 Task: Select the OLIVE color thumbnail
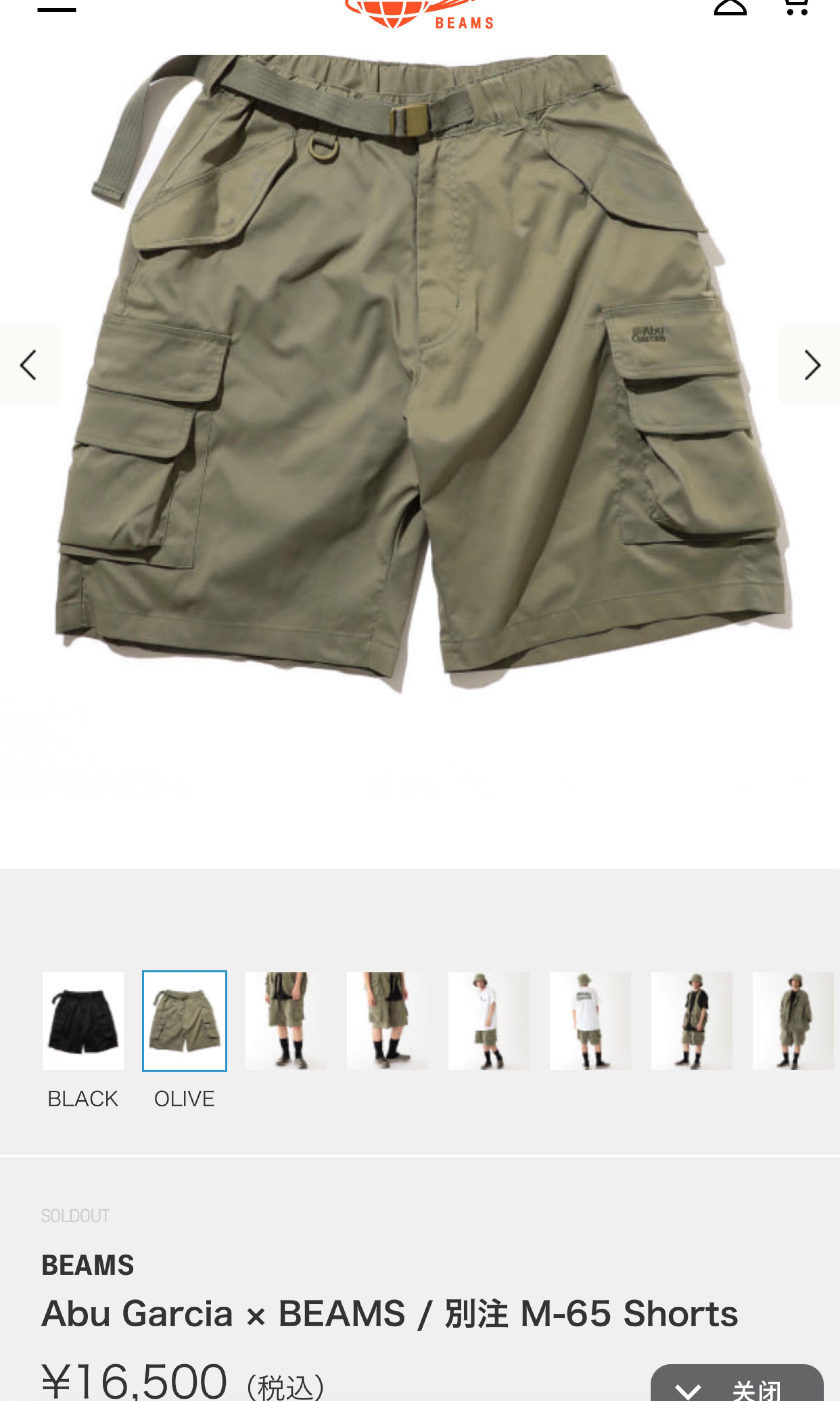point(185,1020)
